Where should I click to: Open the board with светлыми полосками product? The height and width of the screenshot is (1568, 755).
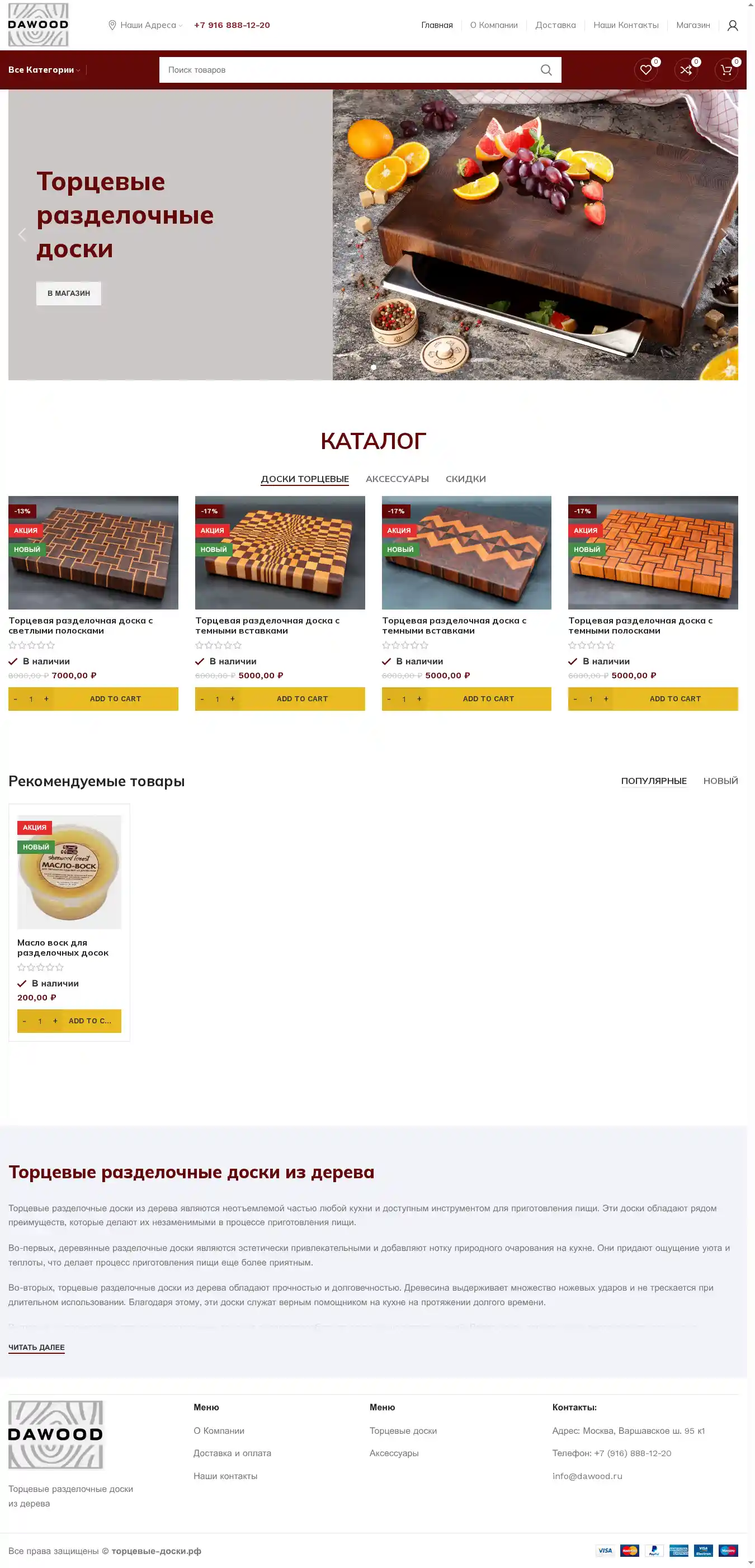[81, 625]
